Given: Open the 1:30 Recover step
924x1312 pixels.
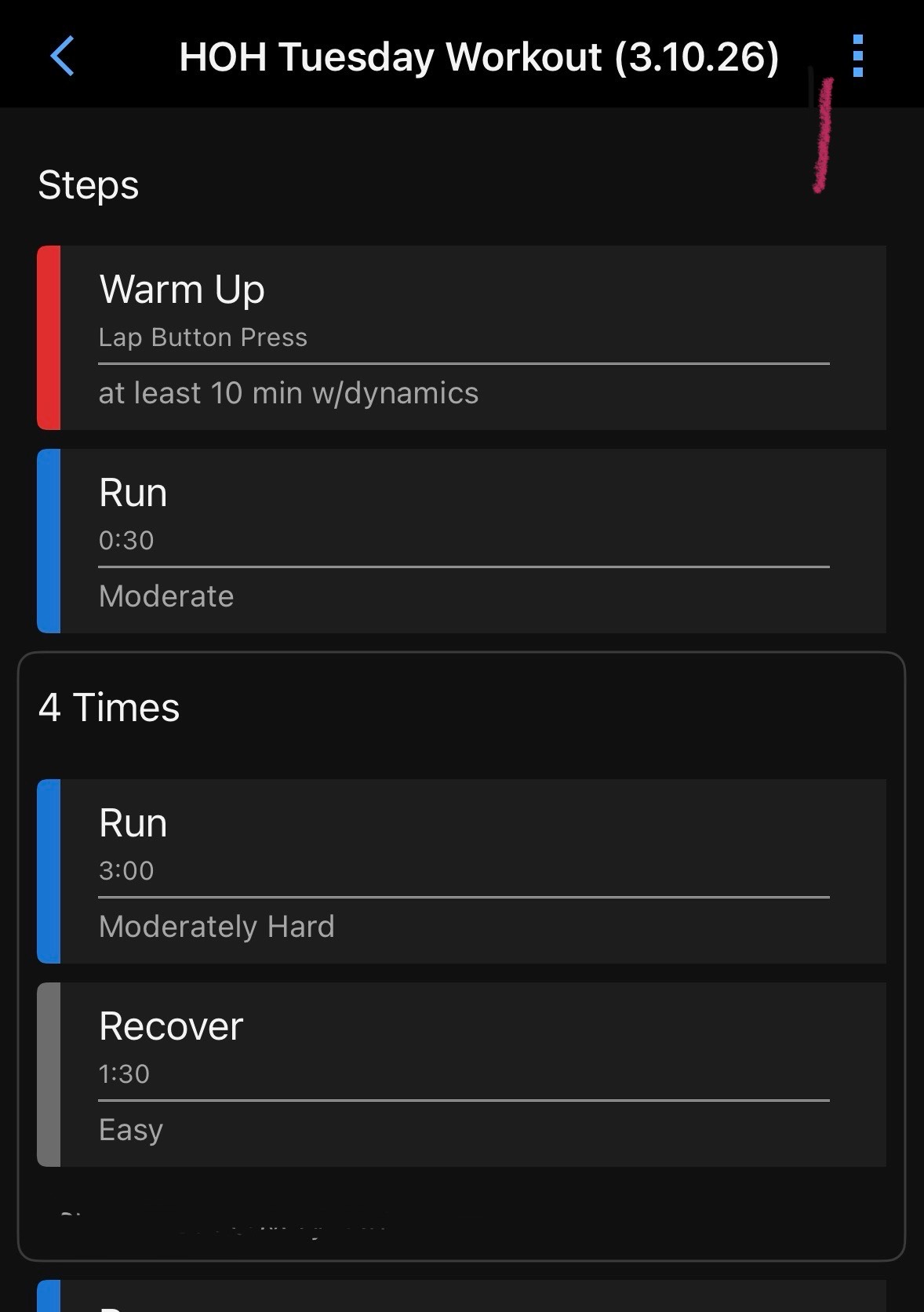Looking at the screenshot, I should pyautogui.click(x=463, y=1074).
